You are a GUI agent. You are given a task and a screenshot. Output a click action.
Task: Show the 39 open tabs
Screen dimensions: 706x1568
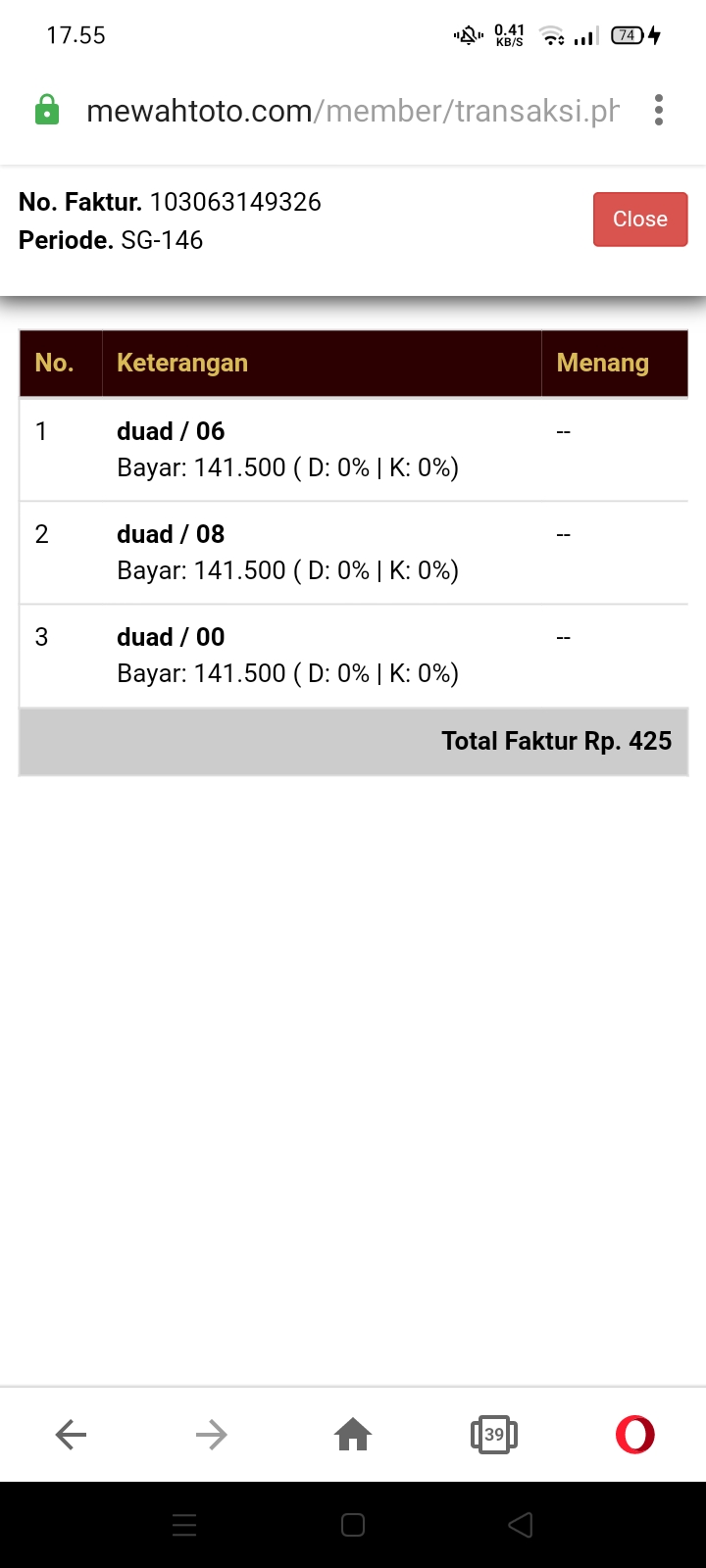pyautogui.click(x=494, y=1436)
